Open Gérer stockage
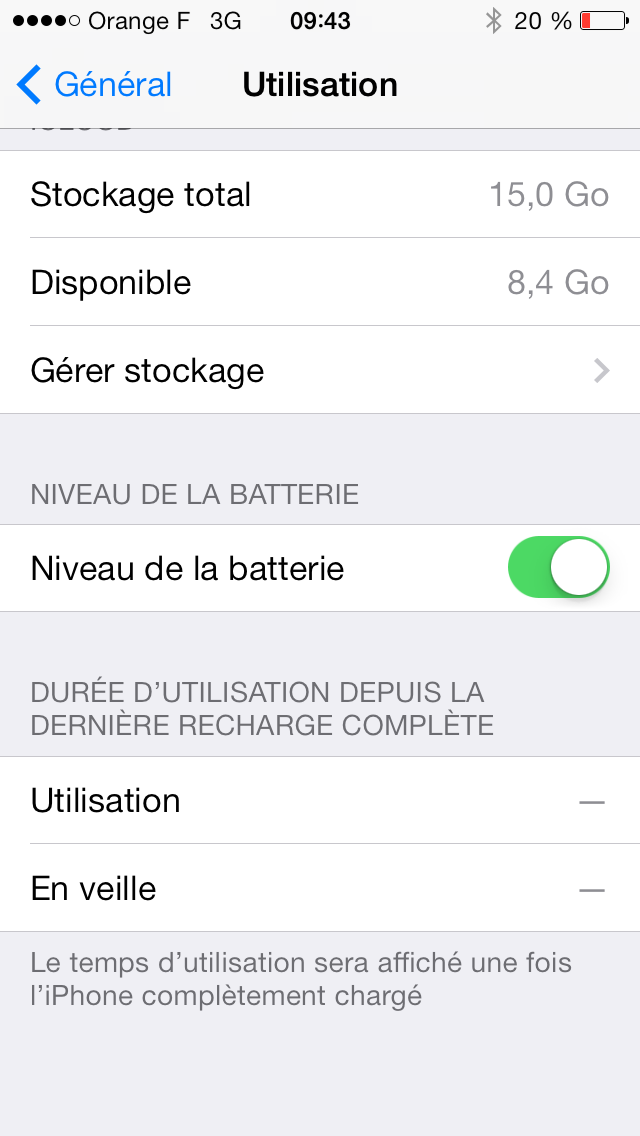The height and width of the screenshot is (1136, 640). coord(320,370)
